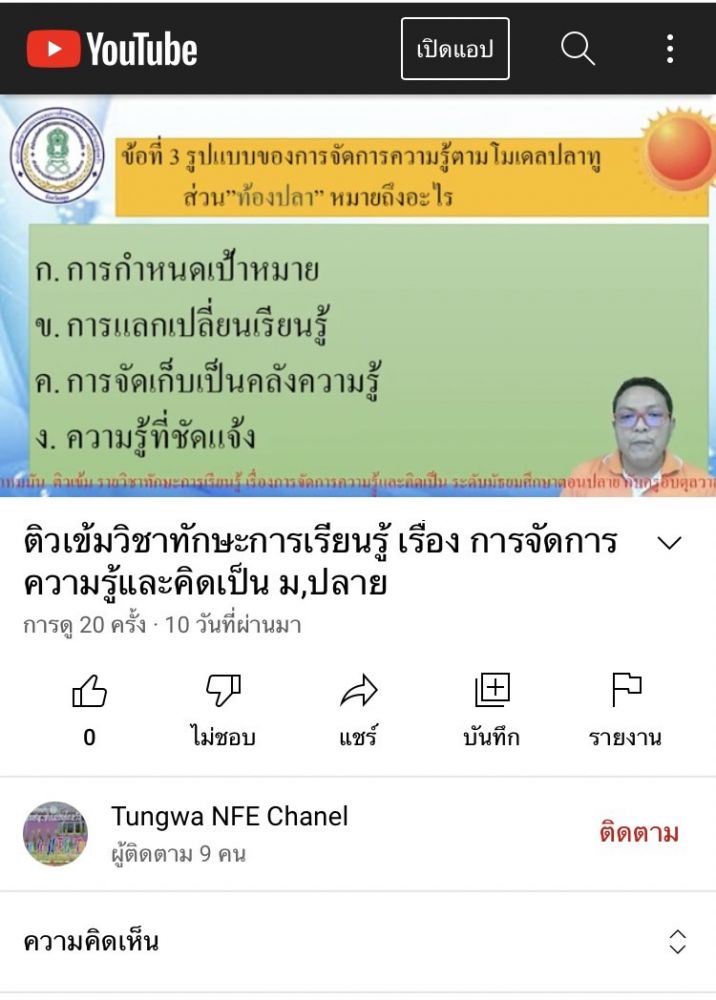Screen dimensions: 716x1000
Task: Tap the เปิดแอป (open app) button
Action: point(455,49)
